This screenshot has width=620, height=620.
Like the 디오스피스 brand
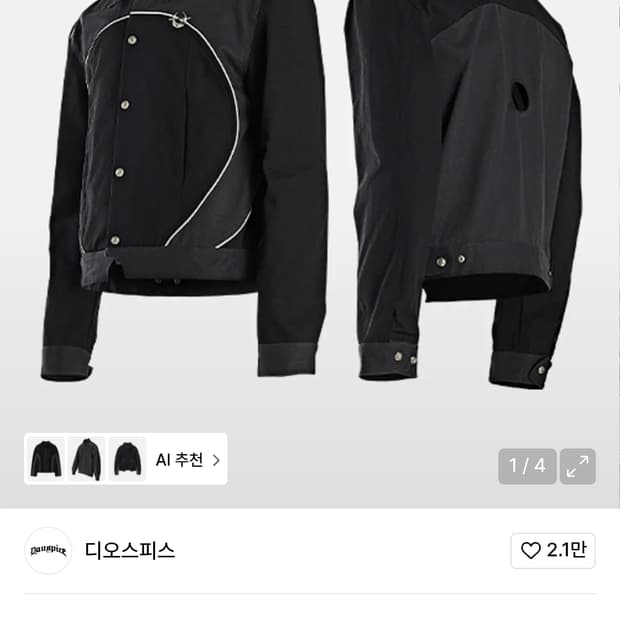tap(553, 550)
